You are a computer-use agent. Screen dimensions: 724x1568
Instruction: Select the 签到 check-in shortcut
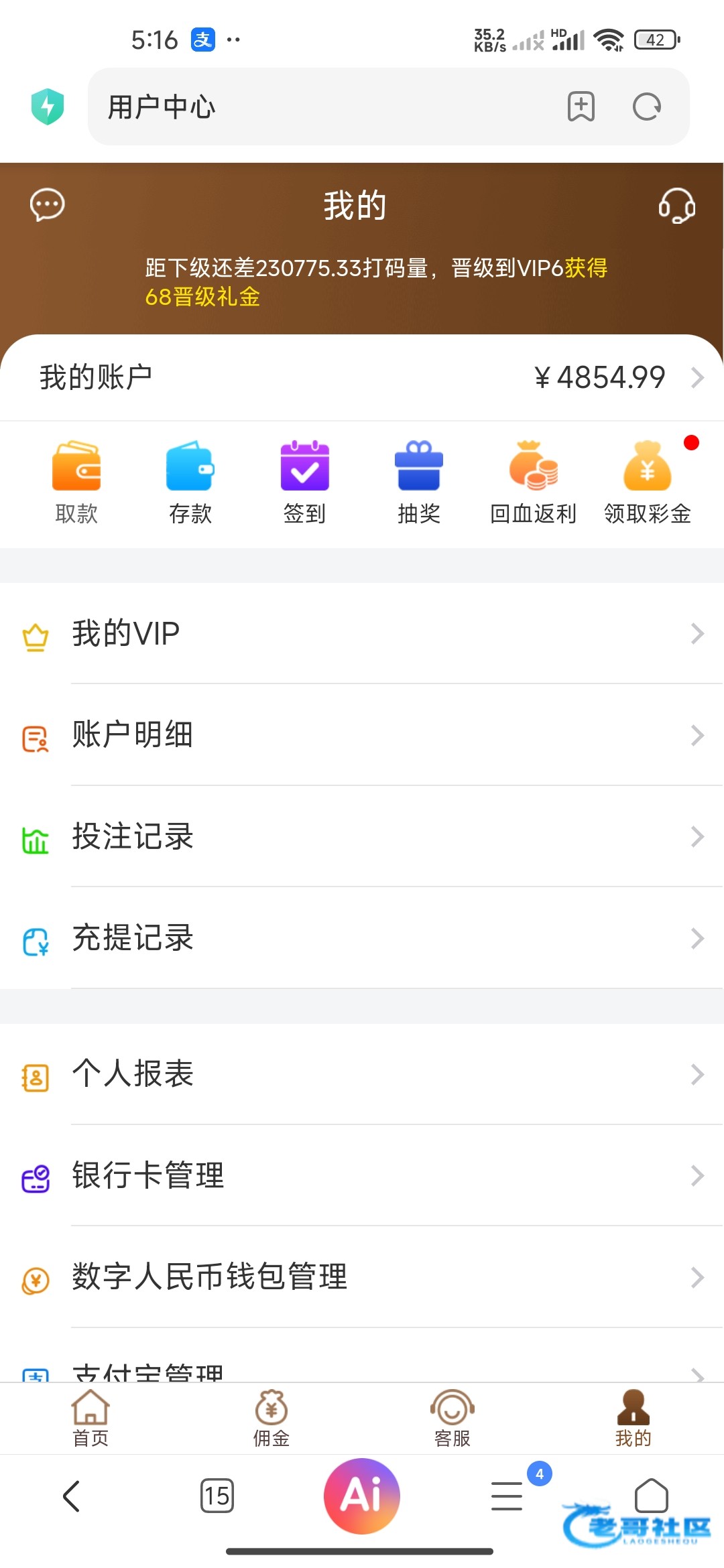304,482
